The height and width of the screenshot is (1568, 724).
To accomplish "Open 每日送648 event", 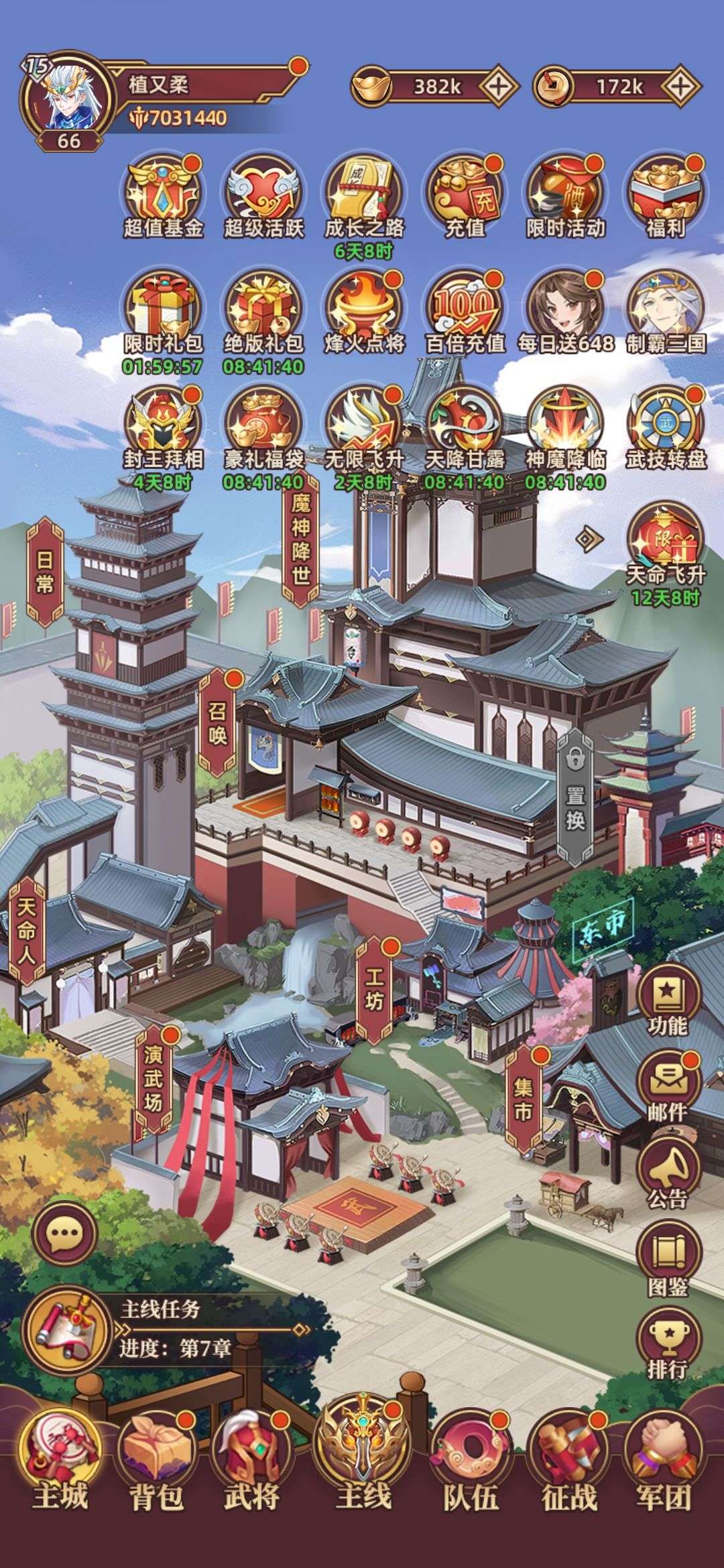I will coord(565,310).
